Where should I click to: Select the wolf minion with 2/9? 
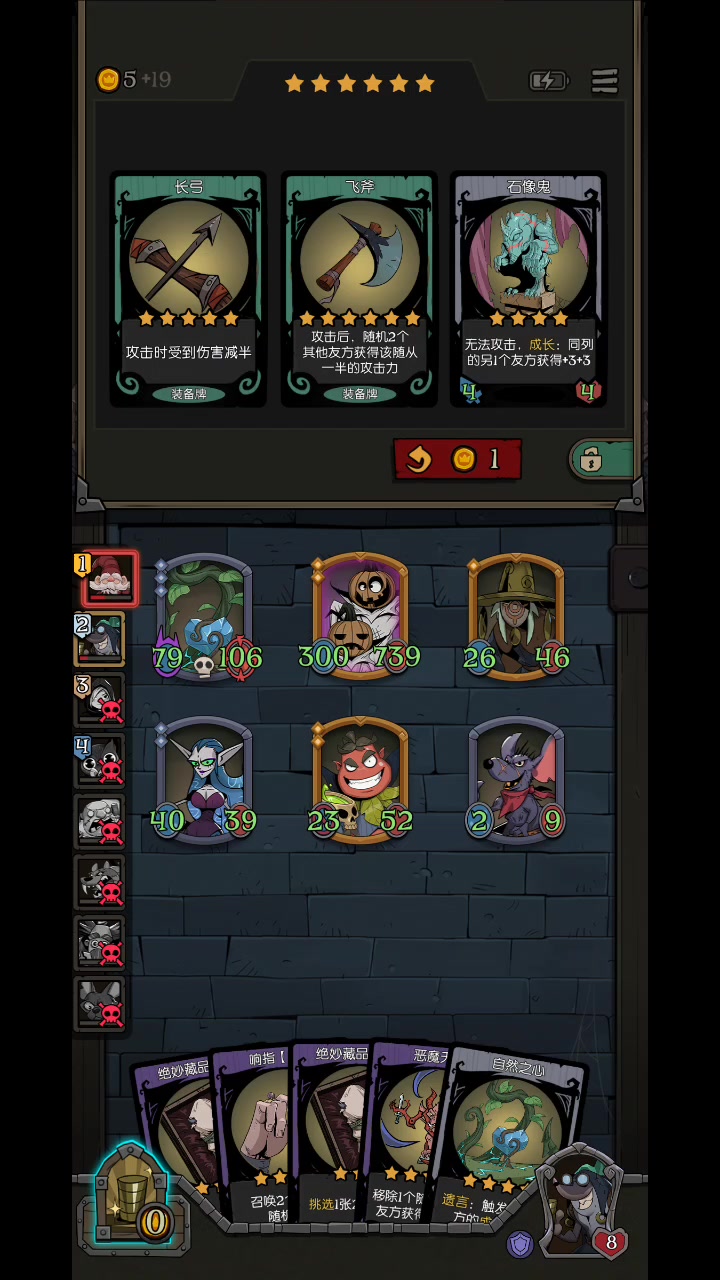click(x=516, y=780)
